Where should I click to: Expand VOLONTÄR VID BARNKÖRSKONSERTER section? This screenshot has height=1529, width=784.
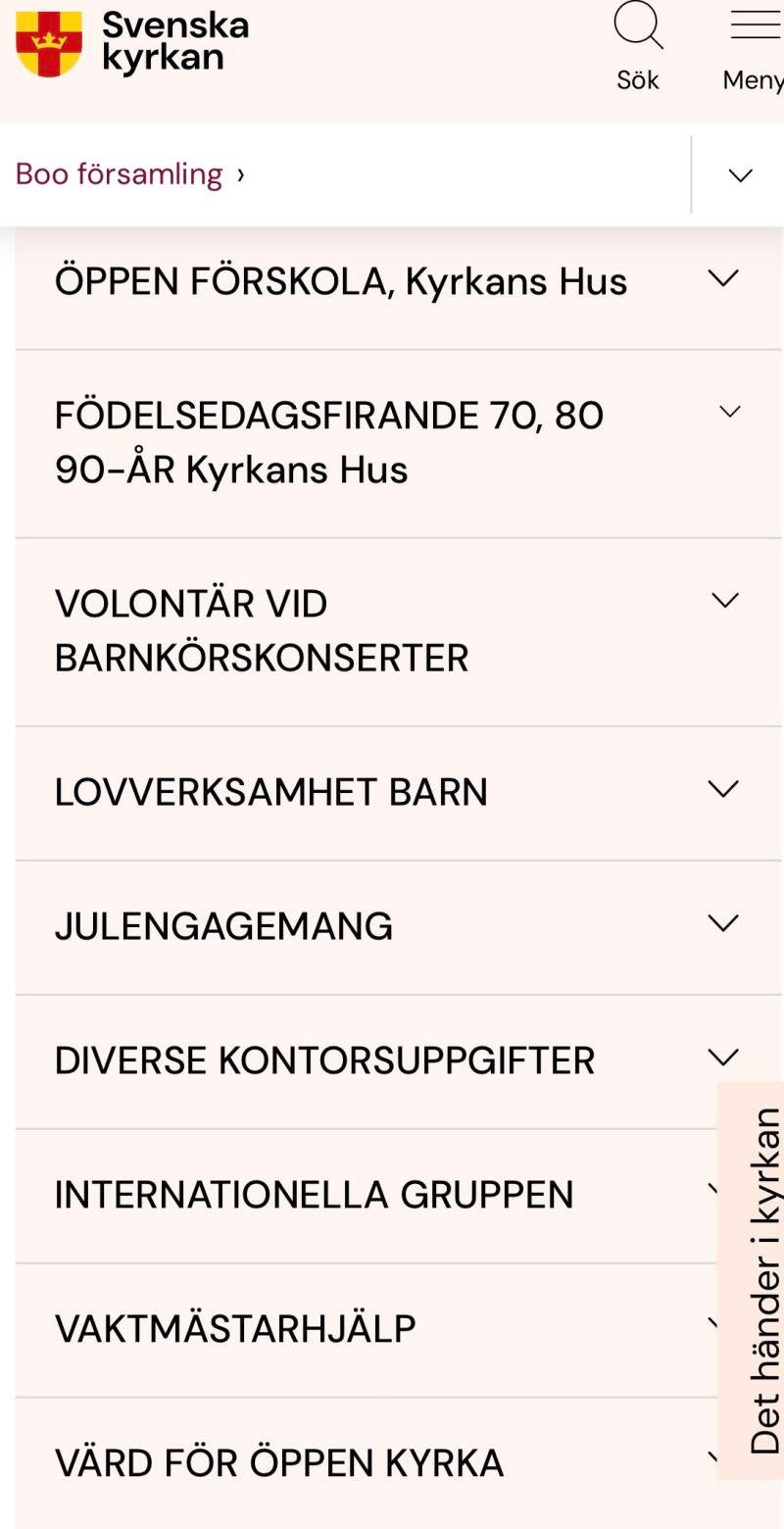tap(724, 601)
